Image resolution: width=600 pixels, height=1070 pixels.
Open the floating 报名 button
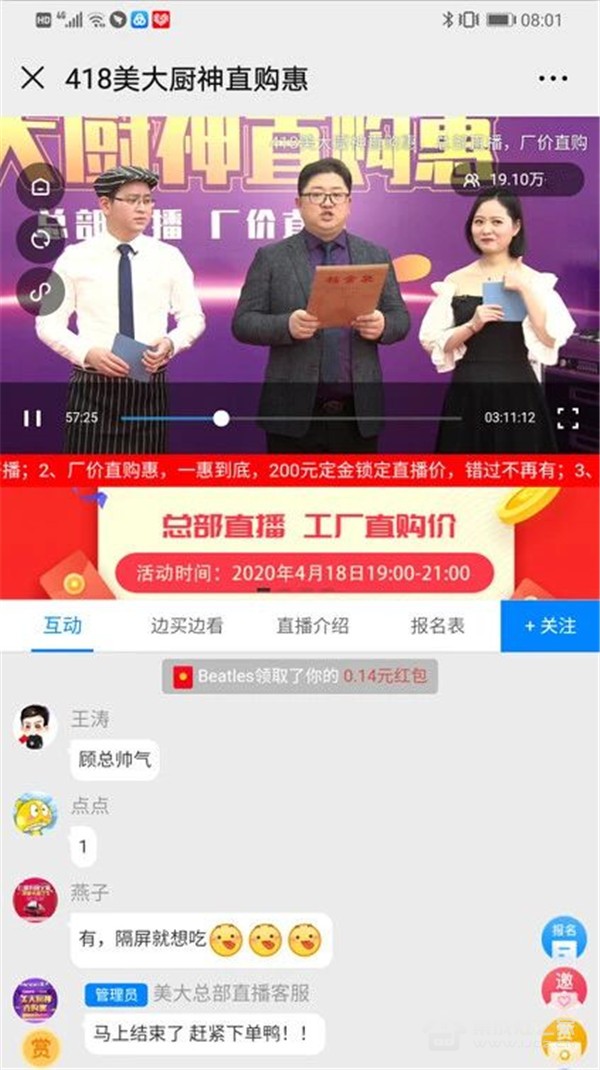(x=563, y=938)
